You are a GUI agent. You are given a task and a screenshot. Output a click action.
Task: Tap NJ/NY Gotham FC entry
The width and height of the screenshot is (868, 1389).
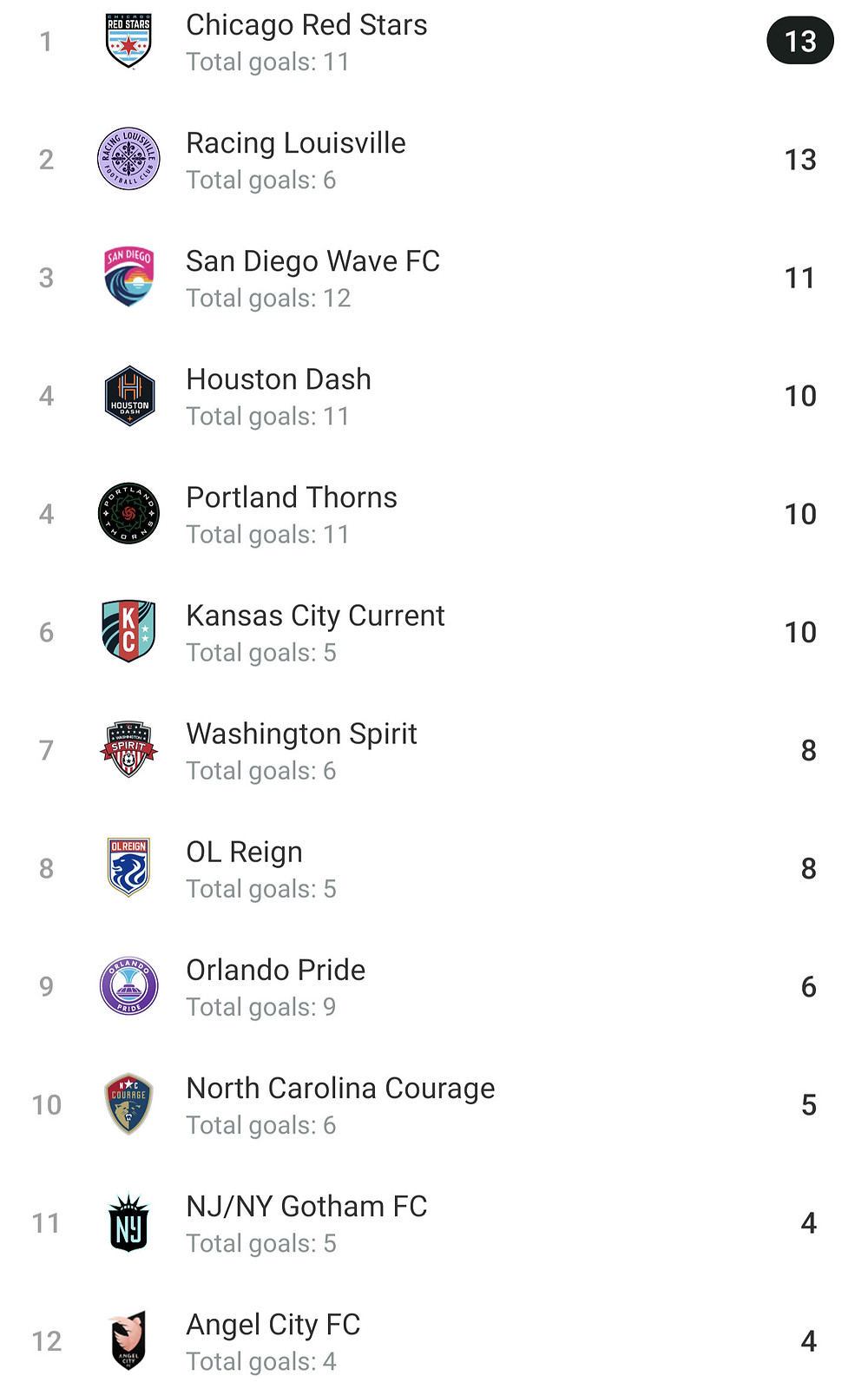coord(434,1222)
